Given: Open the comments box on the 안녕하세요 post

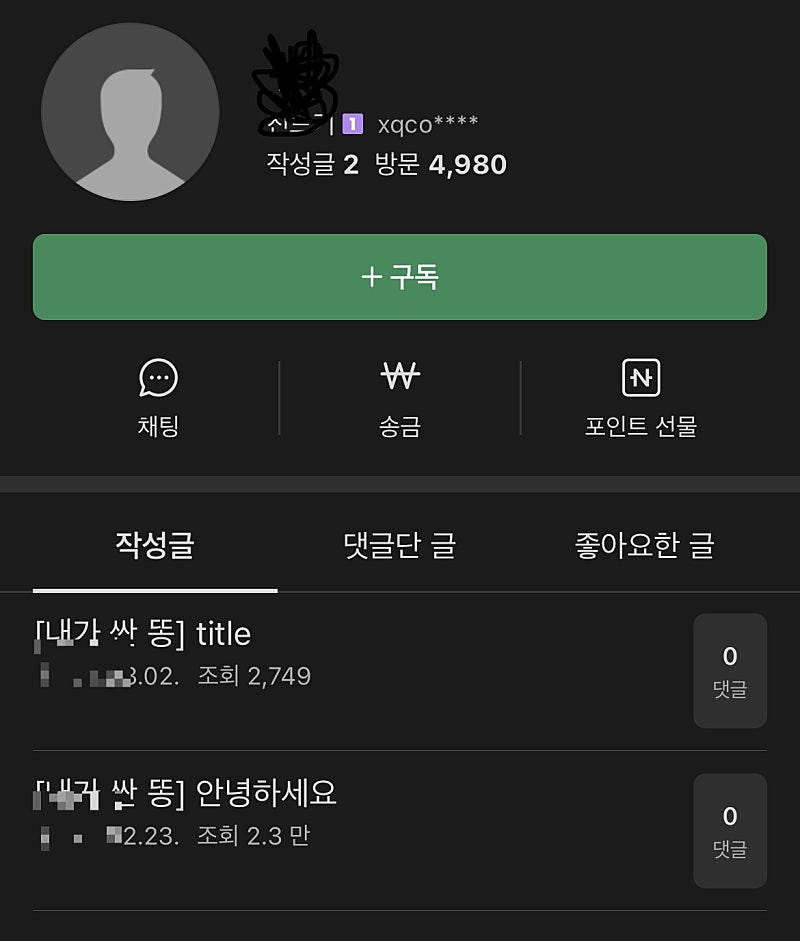Looking at the screenshot, I should coord(730,830).
